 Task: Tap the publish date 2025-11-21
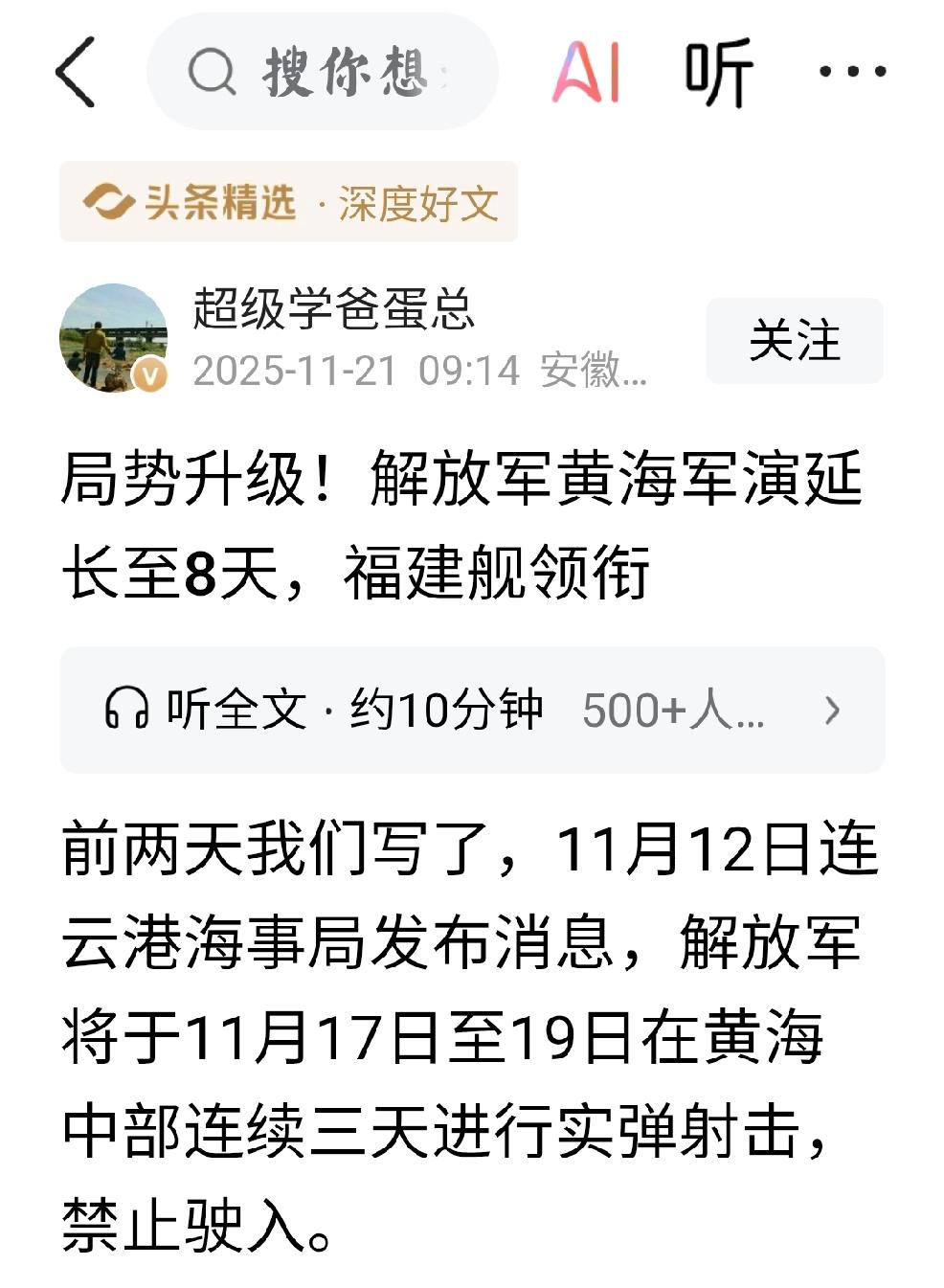pos(295,373)
